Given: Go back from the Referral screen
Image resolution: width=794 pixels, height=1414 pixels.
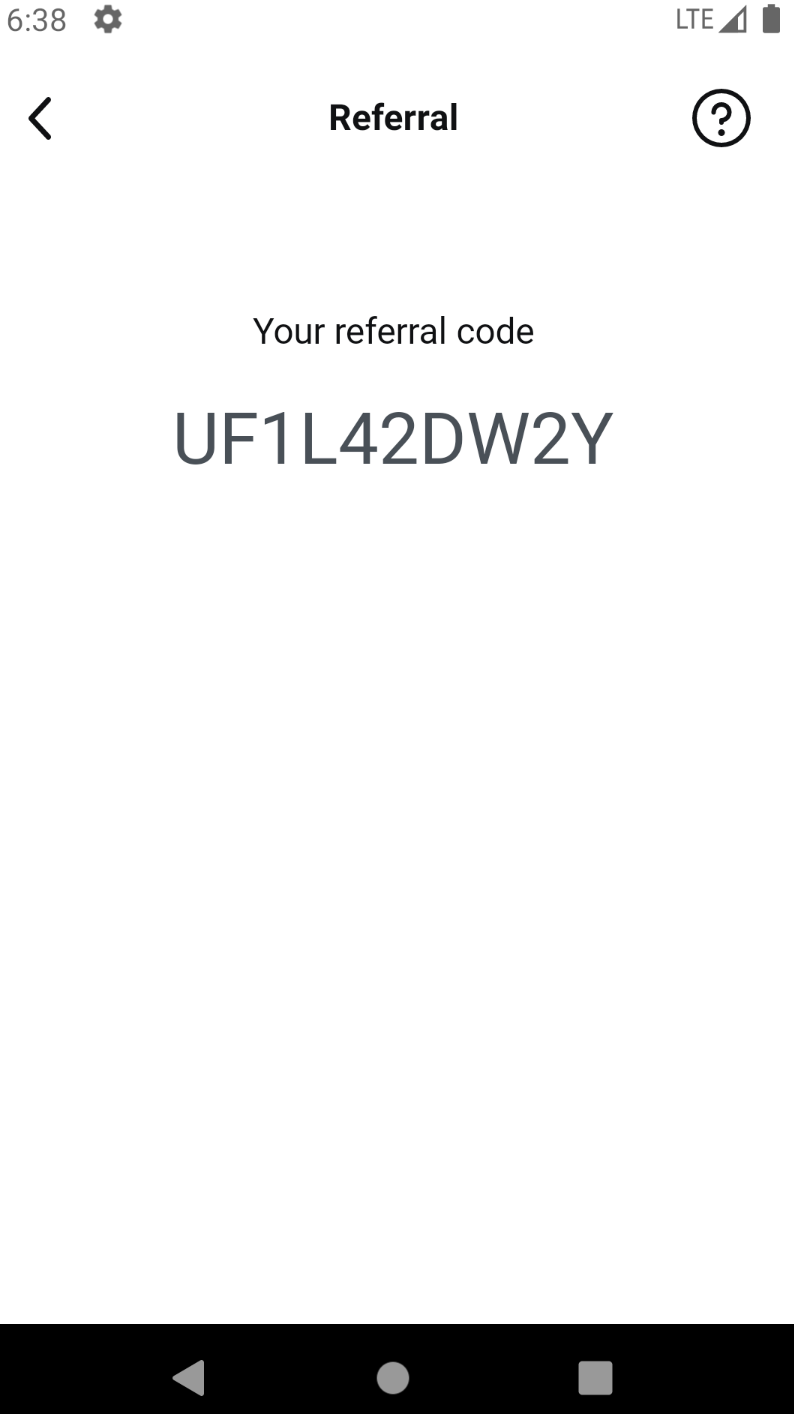Looking at the screenshot, I should (40, 119).
